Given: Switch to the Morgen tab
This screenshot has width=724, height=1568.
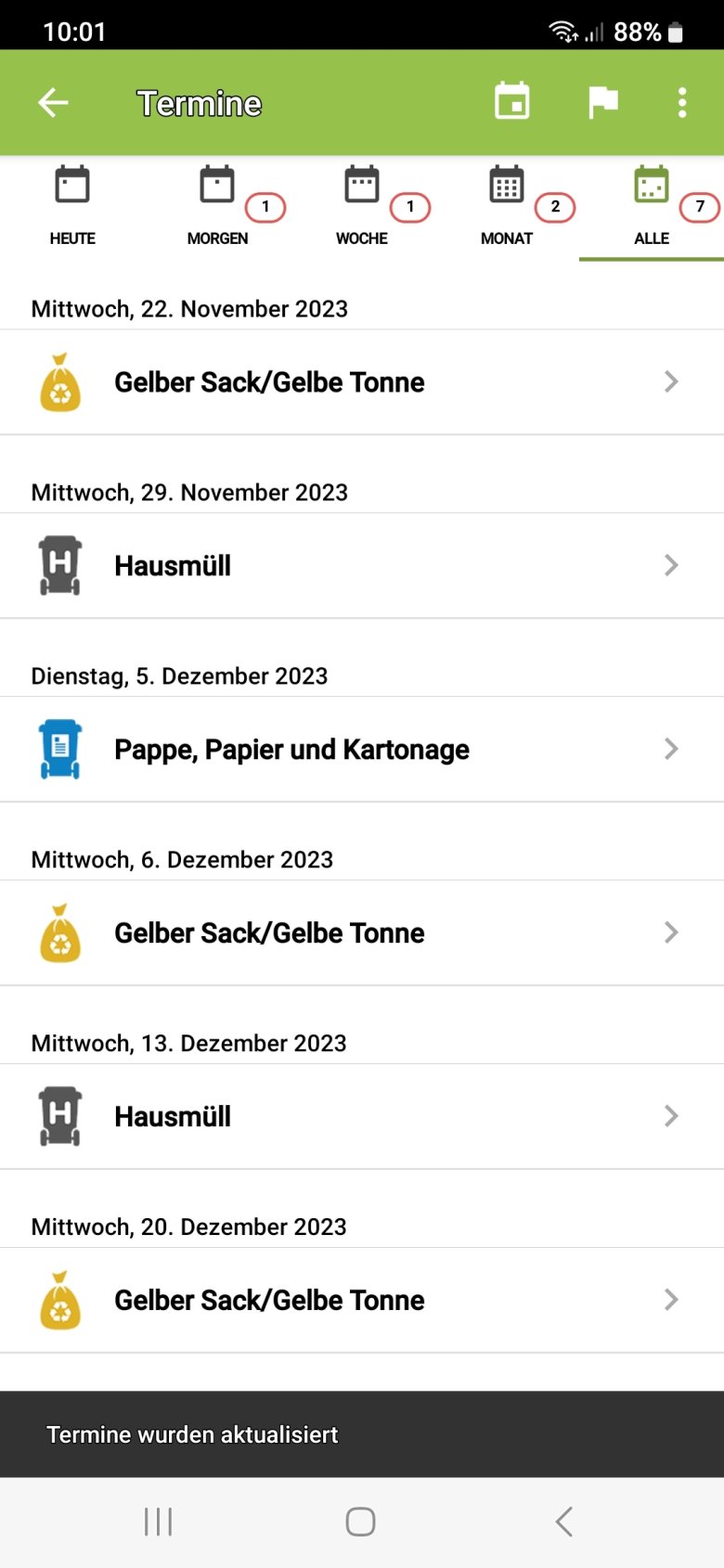Looking at the screenshot, I should click(217, 208).
